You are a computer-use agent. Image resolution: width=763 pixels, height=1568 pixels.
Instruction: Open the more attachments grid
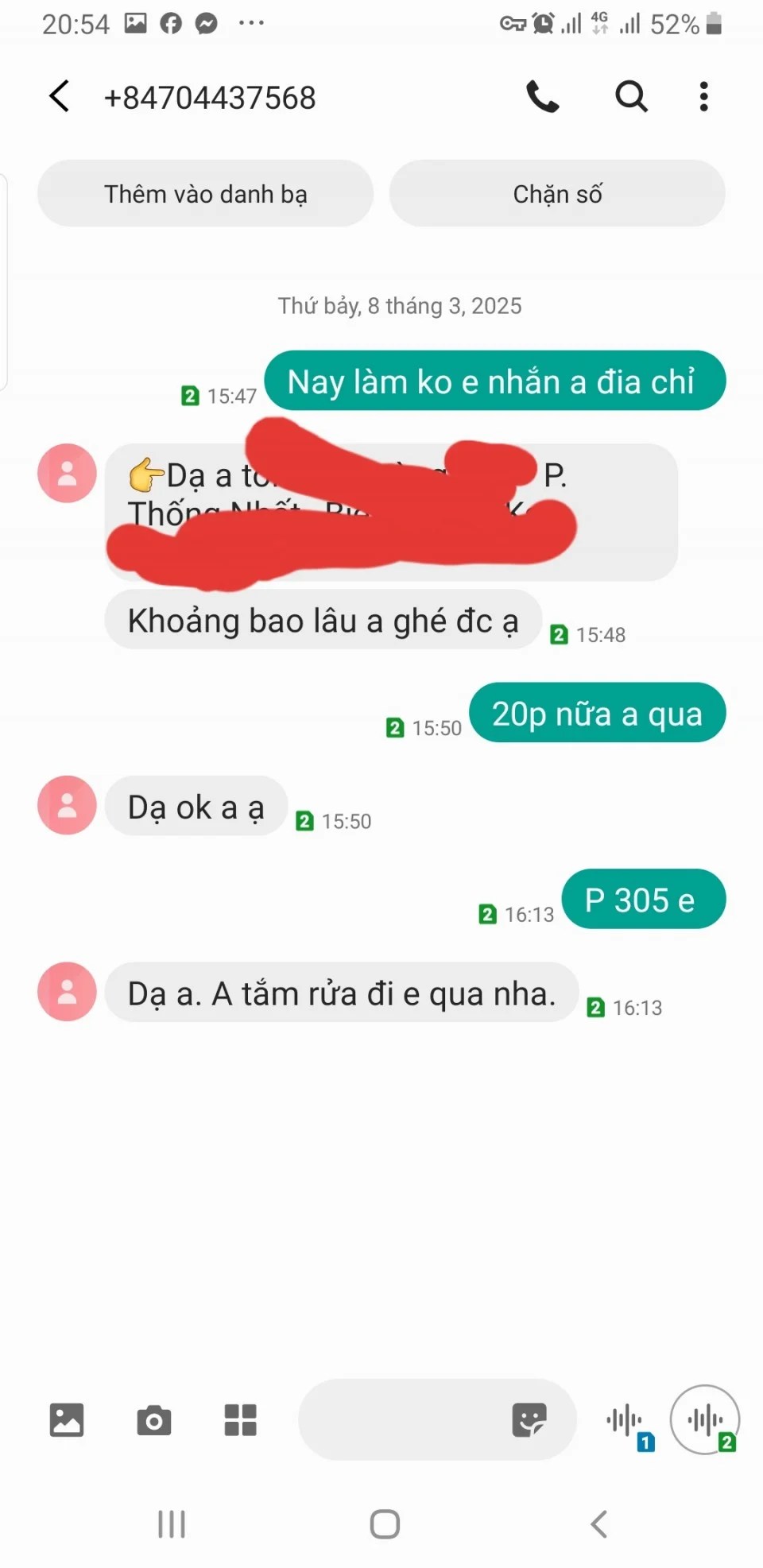coord(240,1419)
